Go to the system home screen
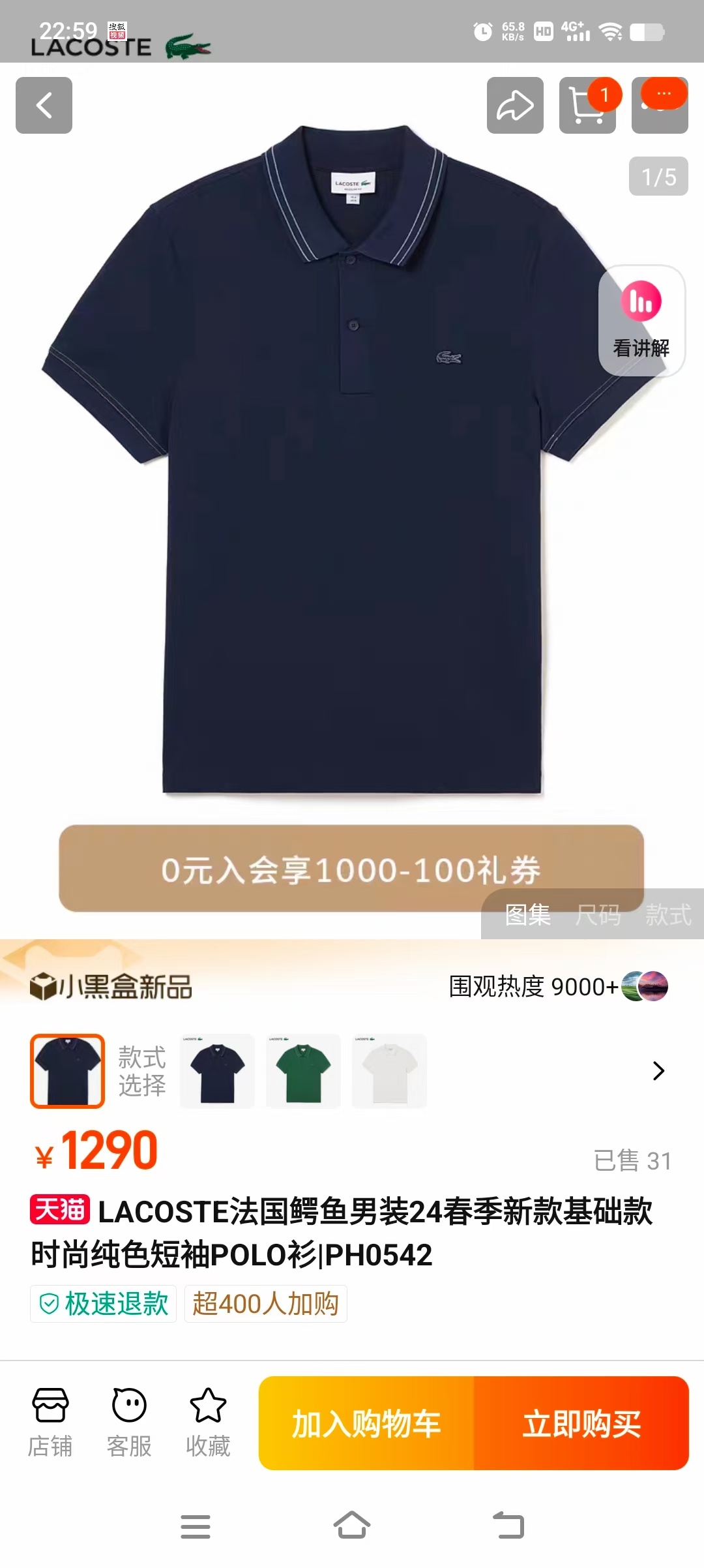704x1568 pixels. click(x=352, y=1526)
